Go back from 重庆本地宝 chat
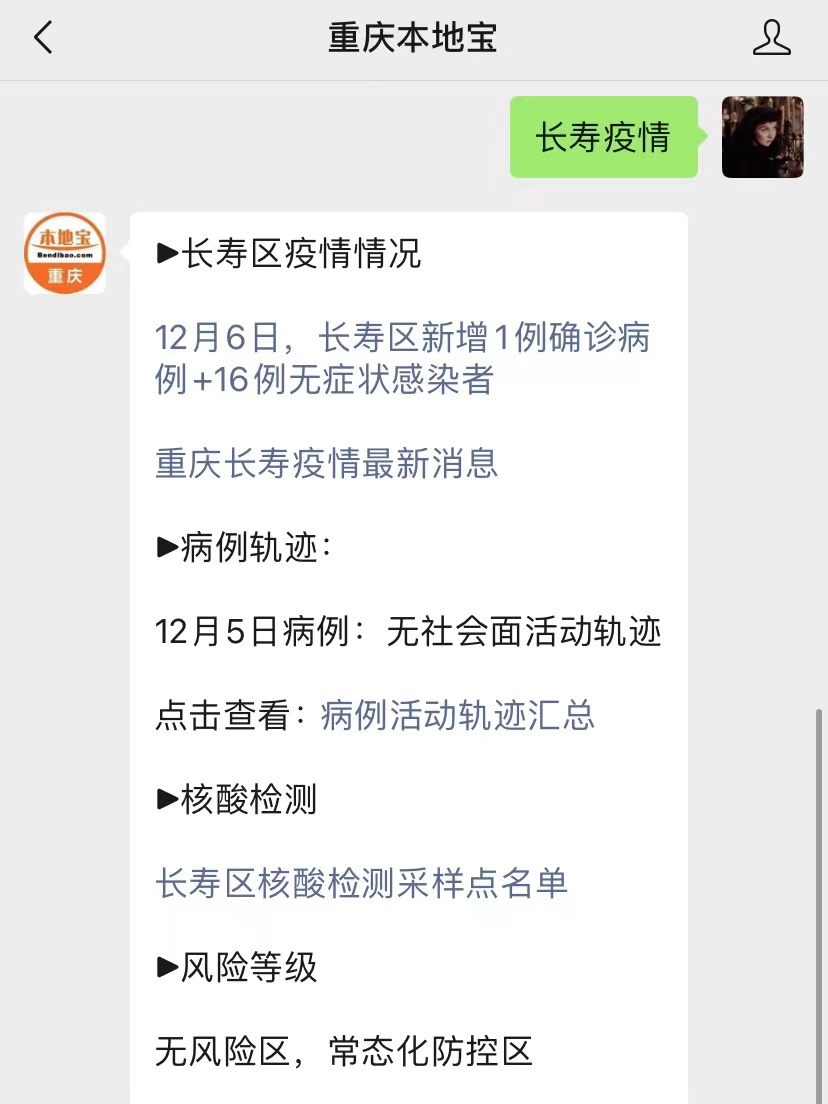The height and width of the screenshot is (1104, 828). [43, 39]
